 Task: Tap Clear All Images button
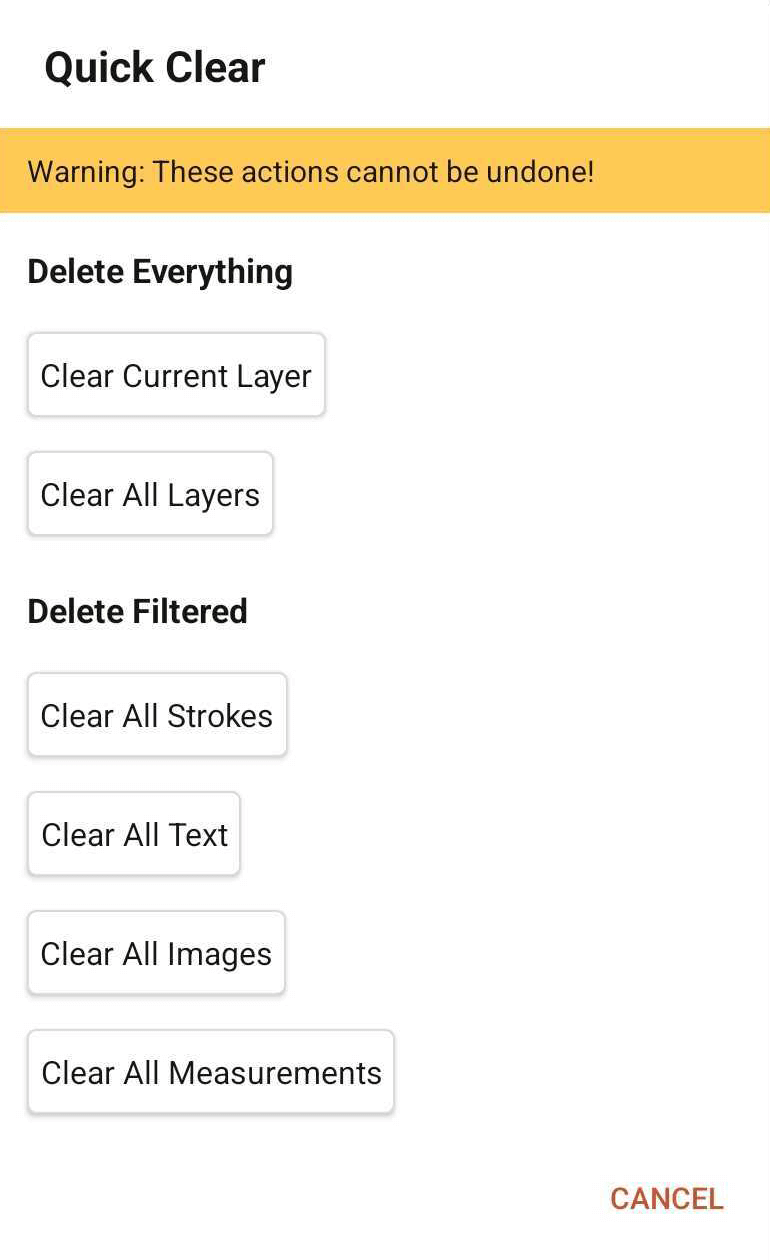pos(156,953)
